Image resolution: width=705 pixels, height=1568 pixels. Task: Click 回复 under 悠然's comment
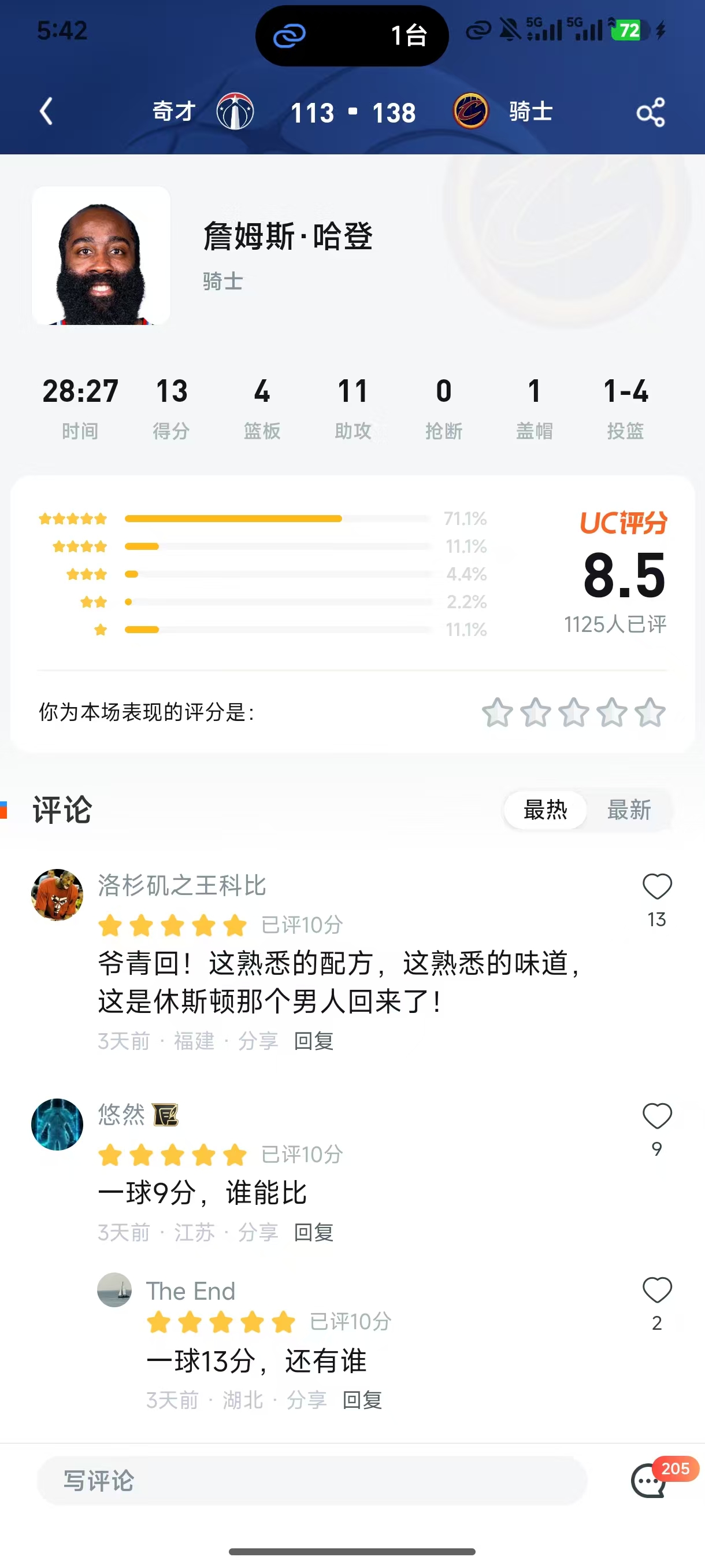[313, 1233]
